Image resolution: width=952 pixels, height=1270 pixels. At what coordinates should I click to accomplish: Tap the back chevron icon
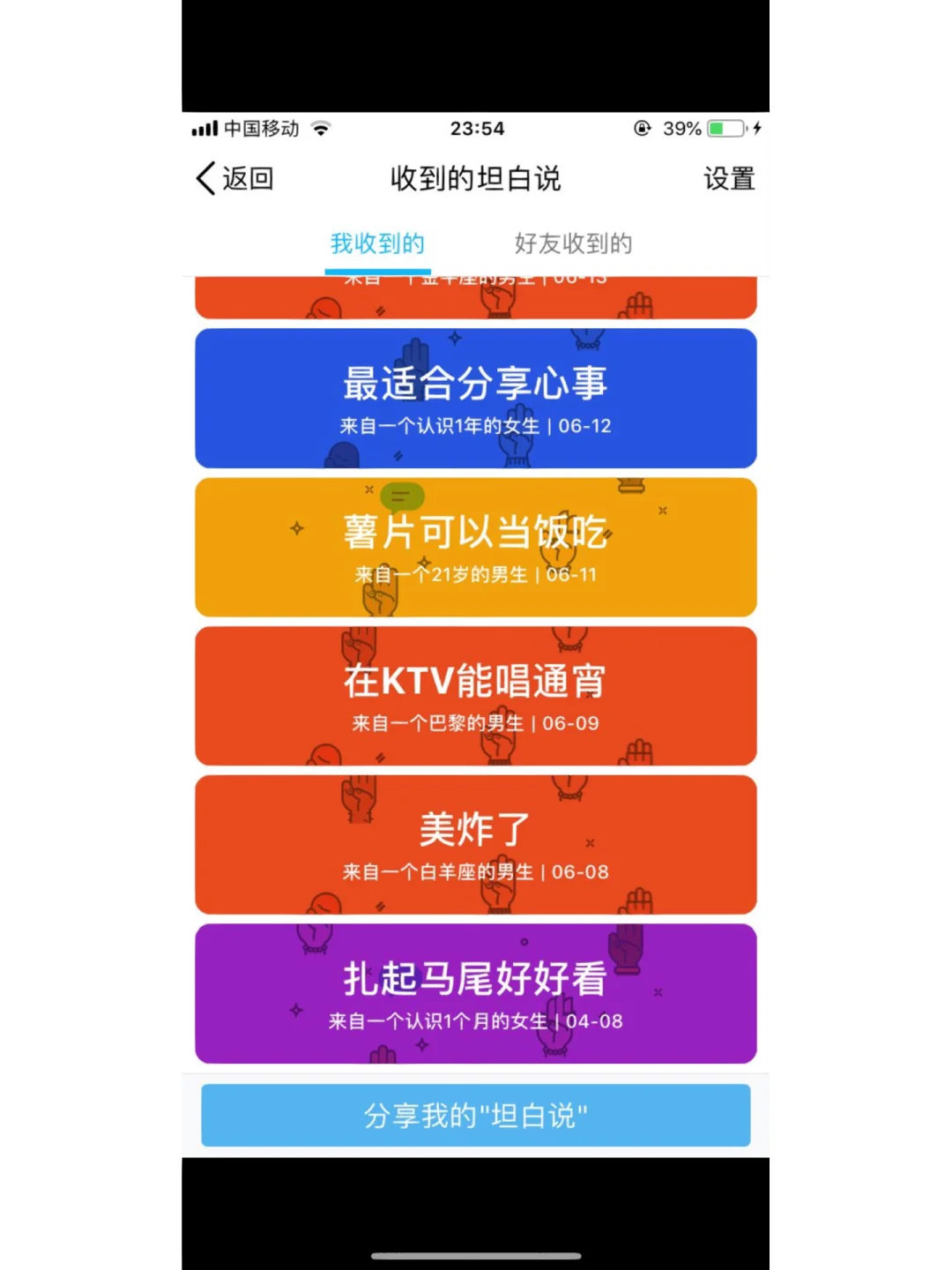[x=204, y=178]
